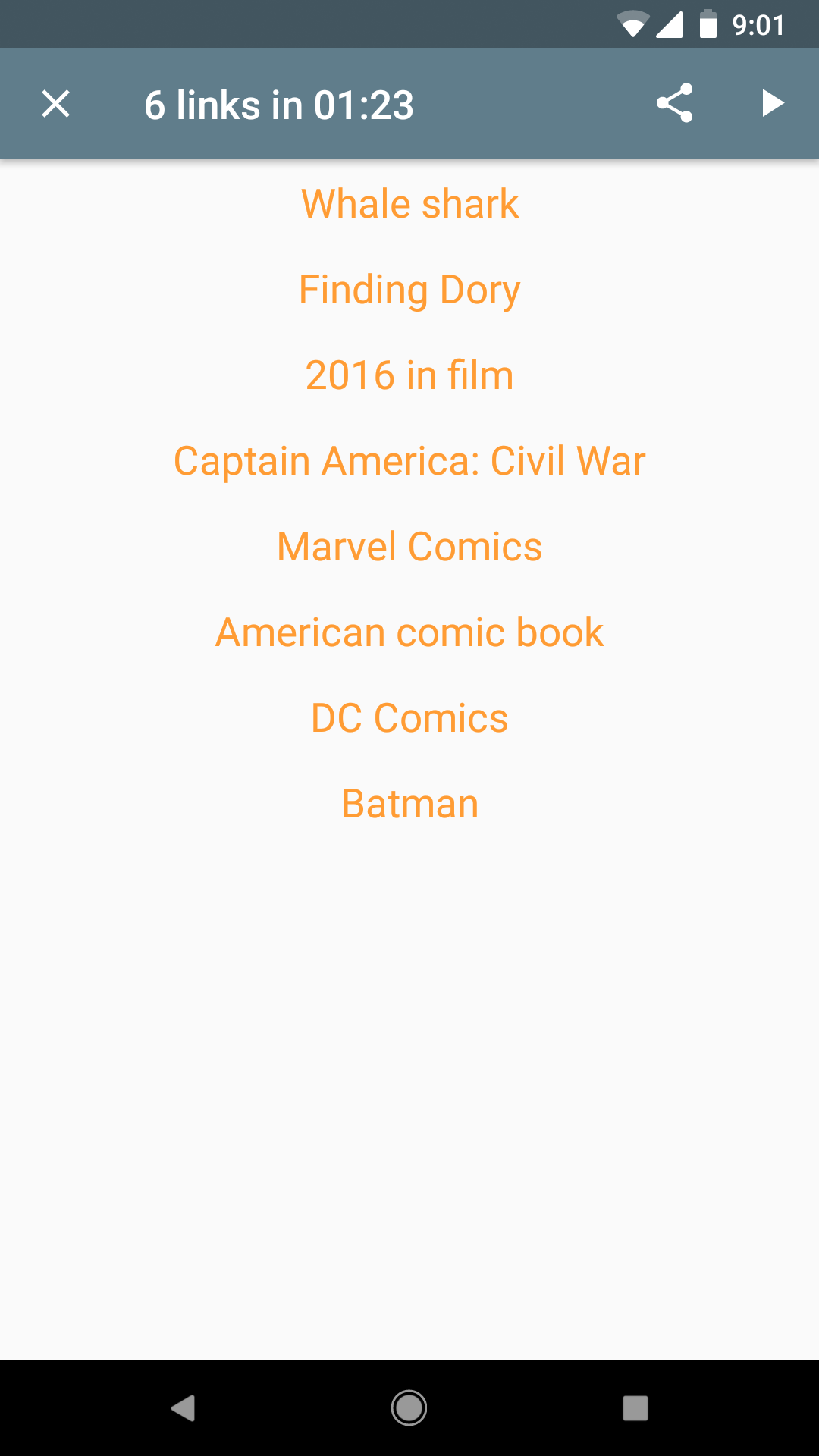Open the Marvel Comics article
This screenshot has height=1456, width=819.
(409, 547)
